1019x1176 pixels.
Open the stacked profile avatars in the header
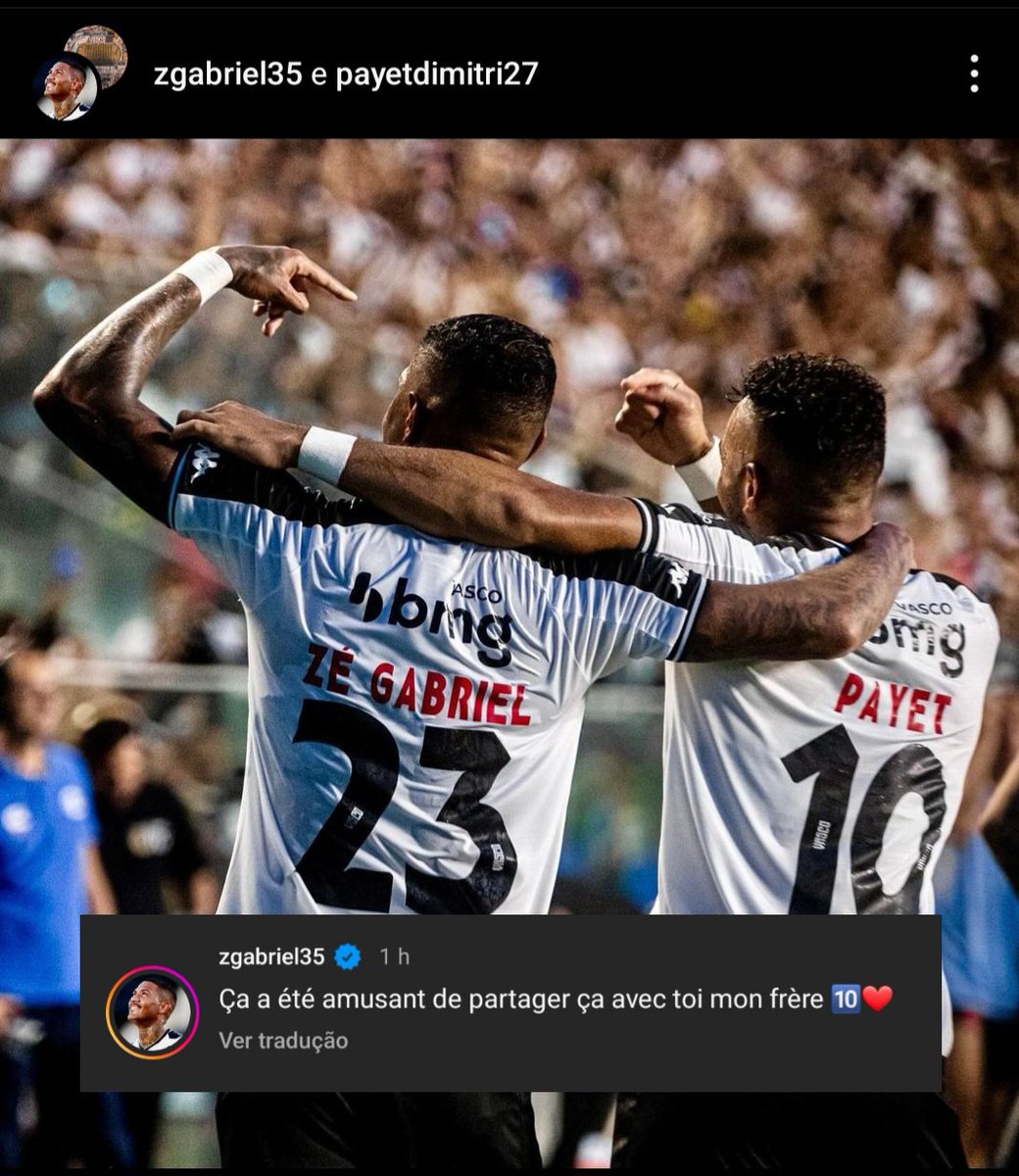pyautogui.click(x=76, y=76)
